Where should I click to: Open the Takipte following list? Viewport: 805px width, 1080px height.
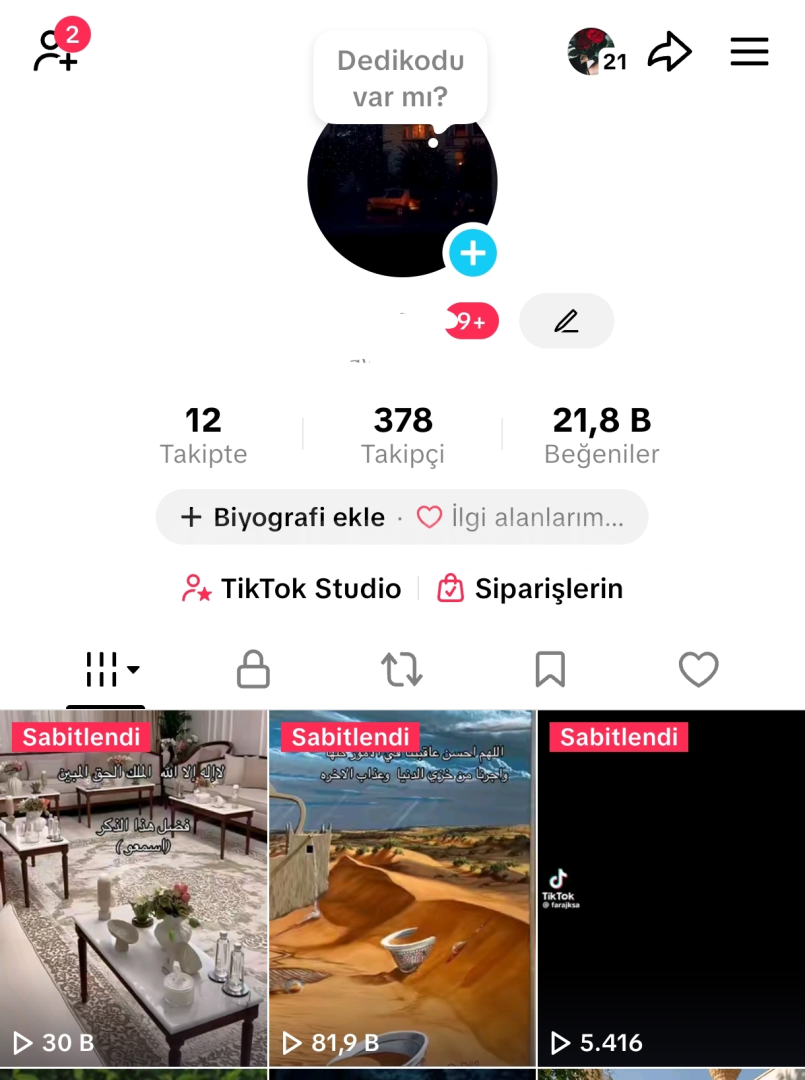203,436
